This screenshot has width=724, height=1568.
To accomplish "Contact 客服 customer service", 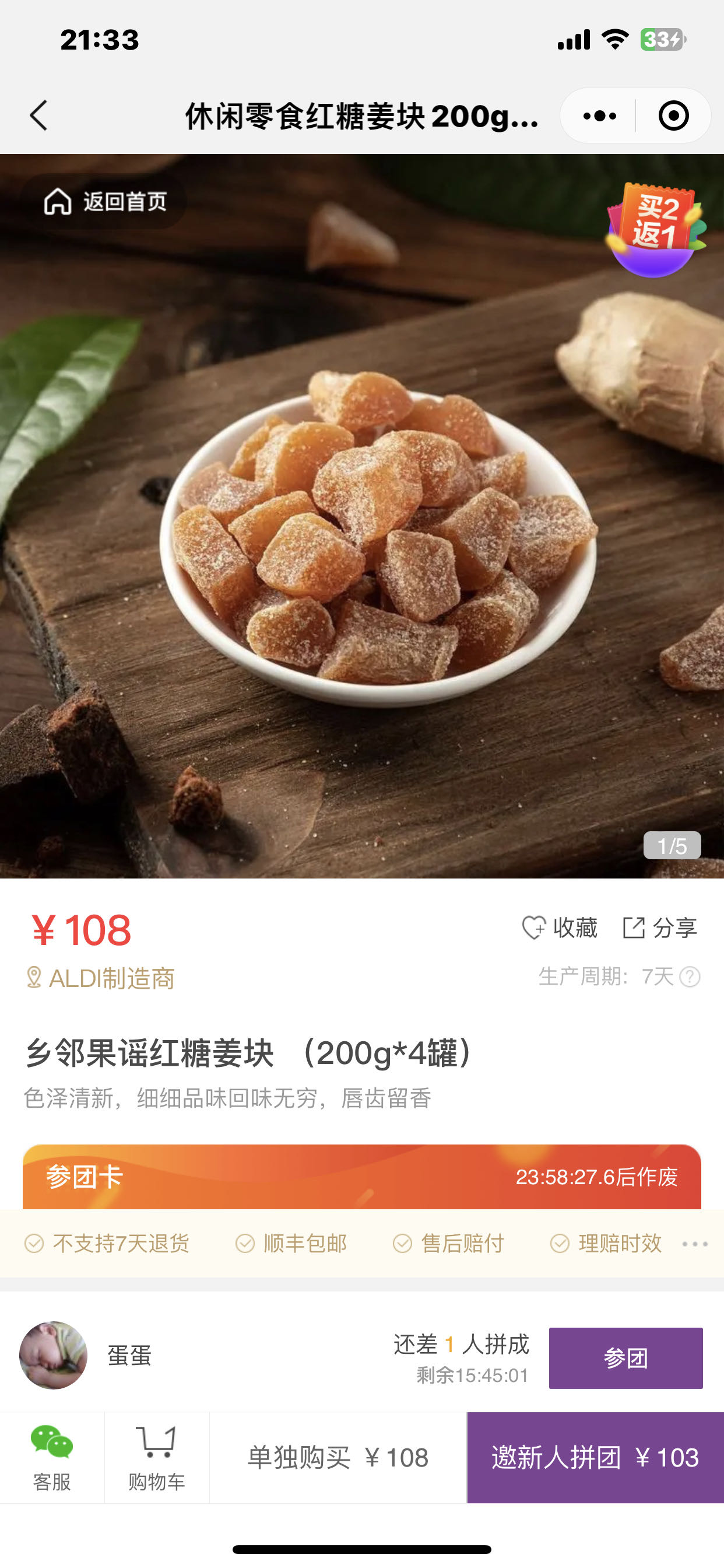I will 52,1458.
